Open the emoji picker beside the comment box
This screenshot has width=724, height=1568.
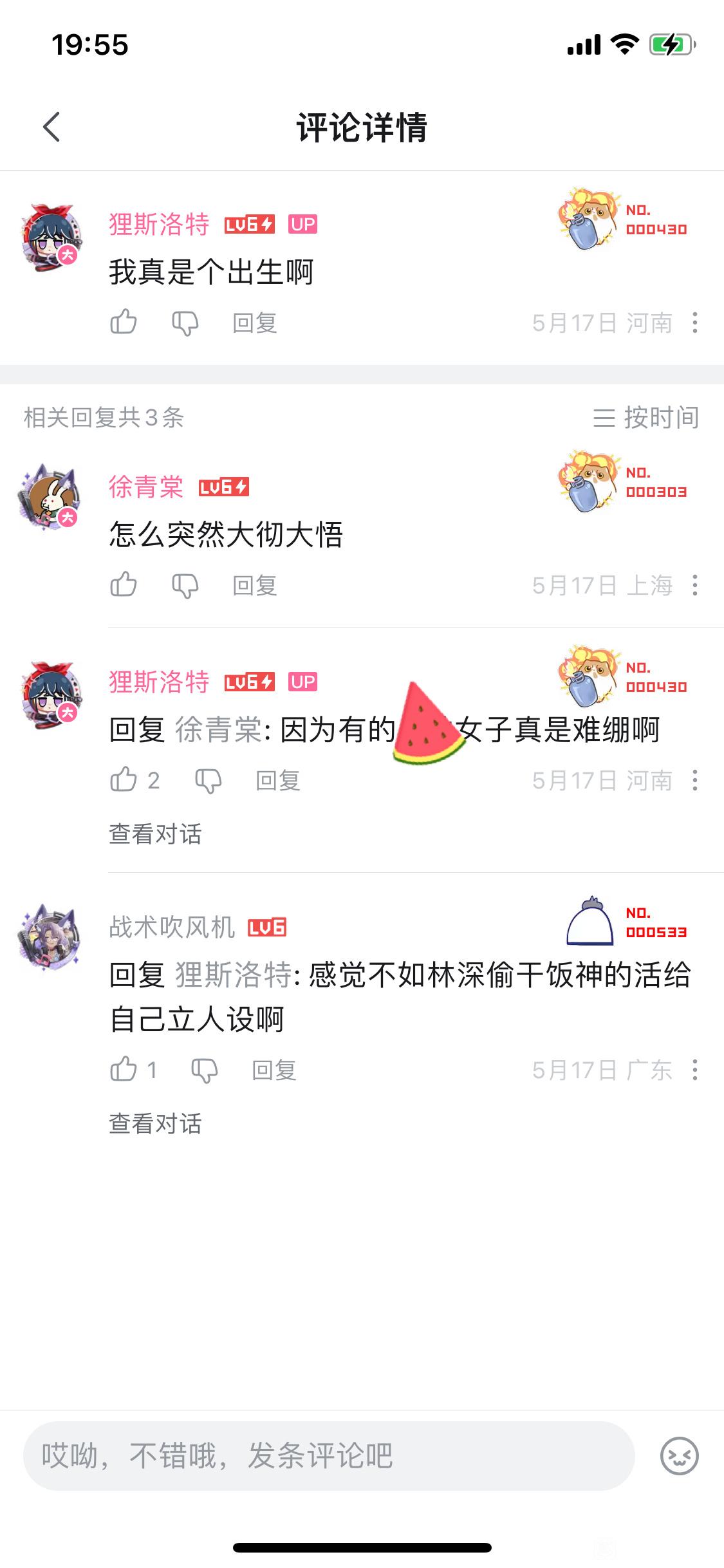coord(680,1455)
